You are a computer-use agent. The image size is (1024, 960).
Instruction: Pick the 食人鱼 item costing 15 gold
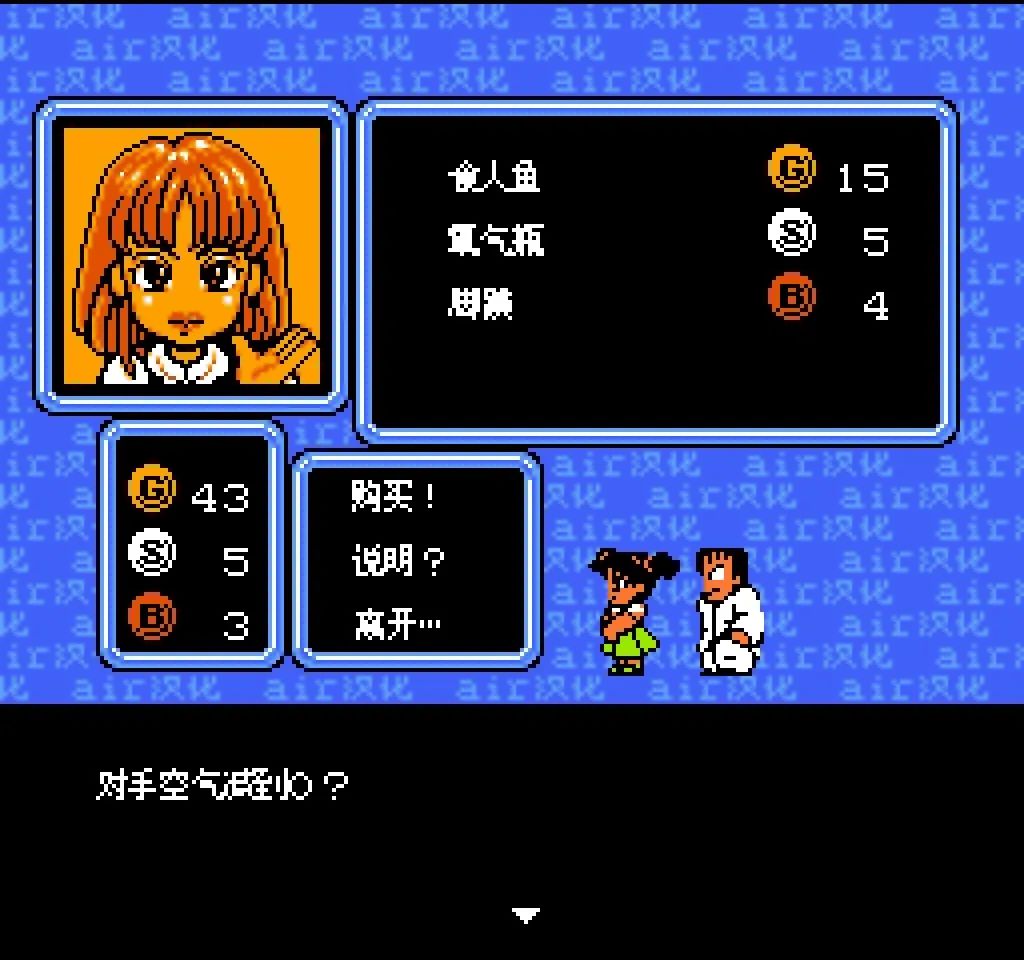point(494,178)
